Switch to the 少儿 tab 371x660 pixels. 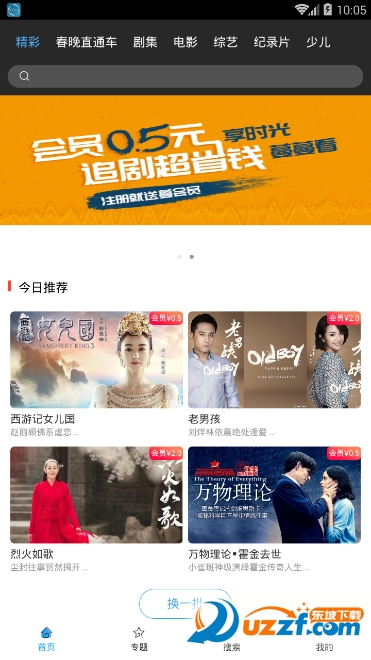click(318, 42)
